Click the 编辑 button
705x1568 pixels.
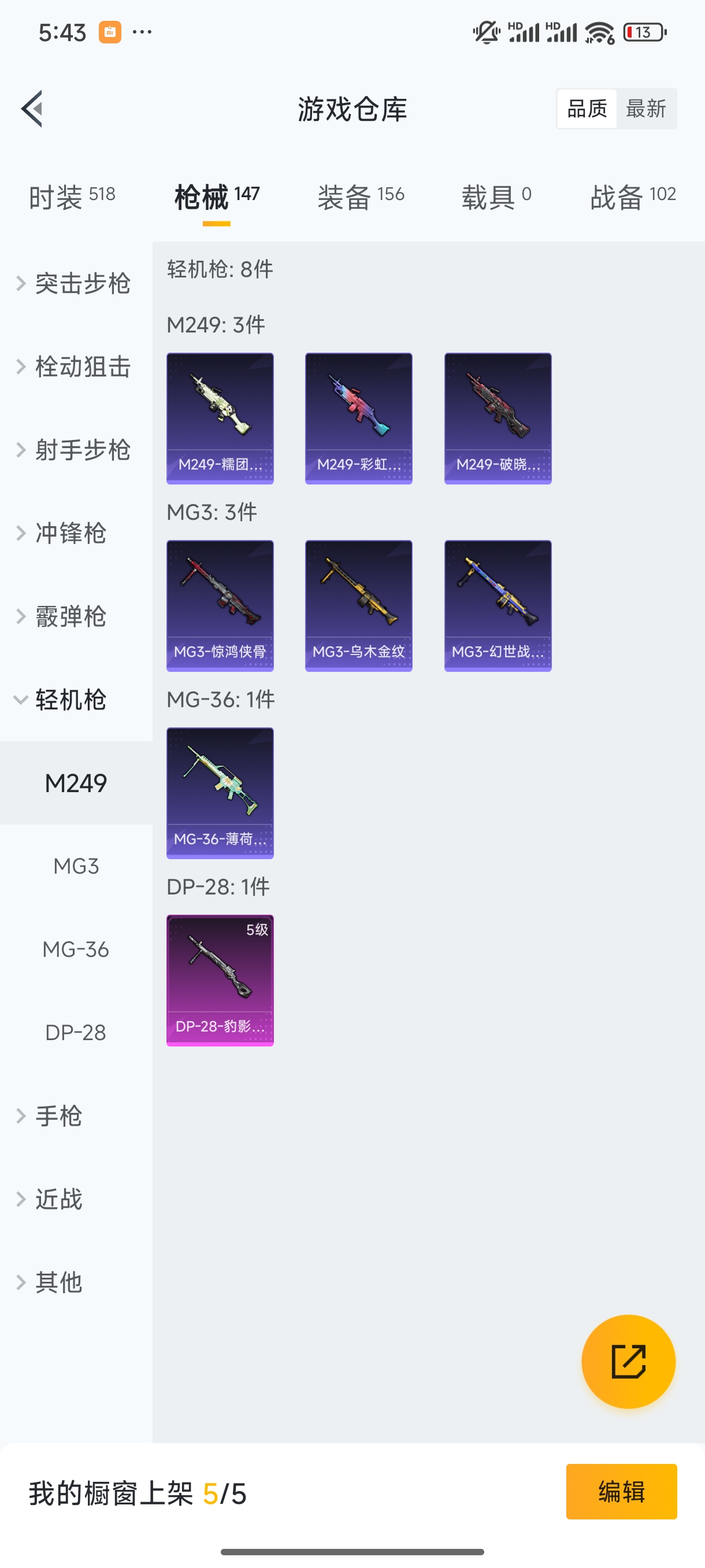(x=622, y=1492)
